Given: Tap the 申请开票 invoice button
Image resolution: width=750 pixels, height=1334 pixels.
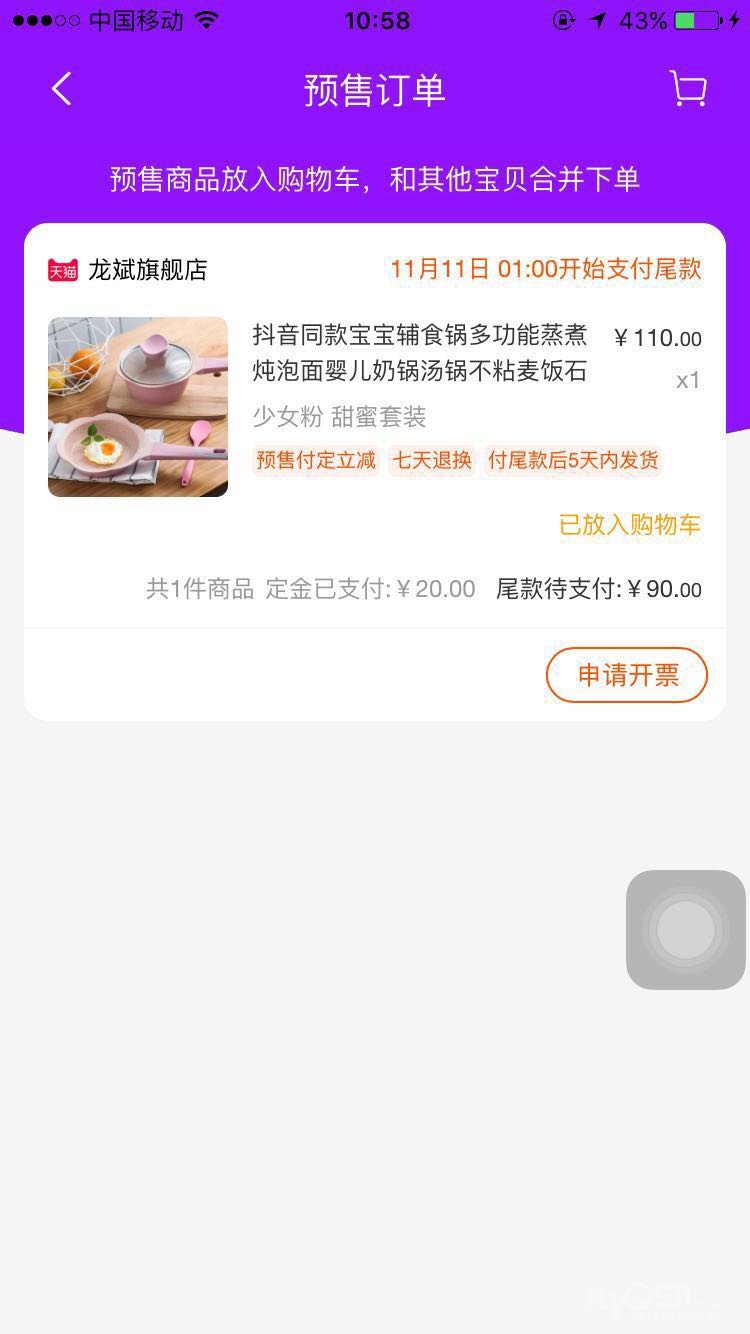Looking at the screenshot, I should (627, 675).
